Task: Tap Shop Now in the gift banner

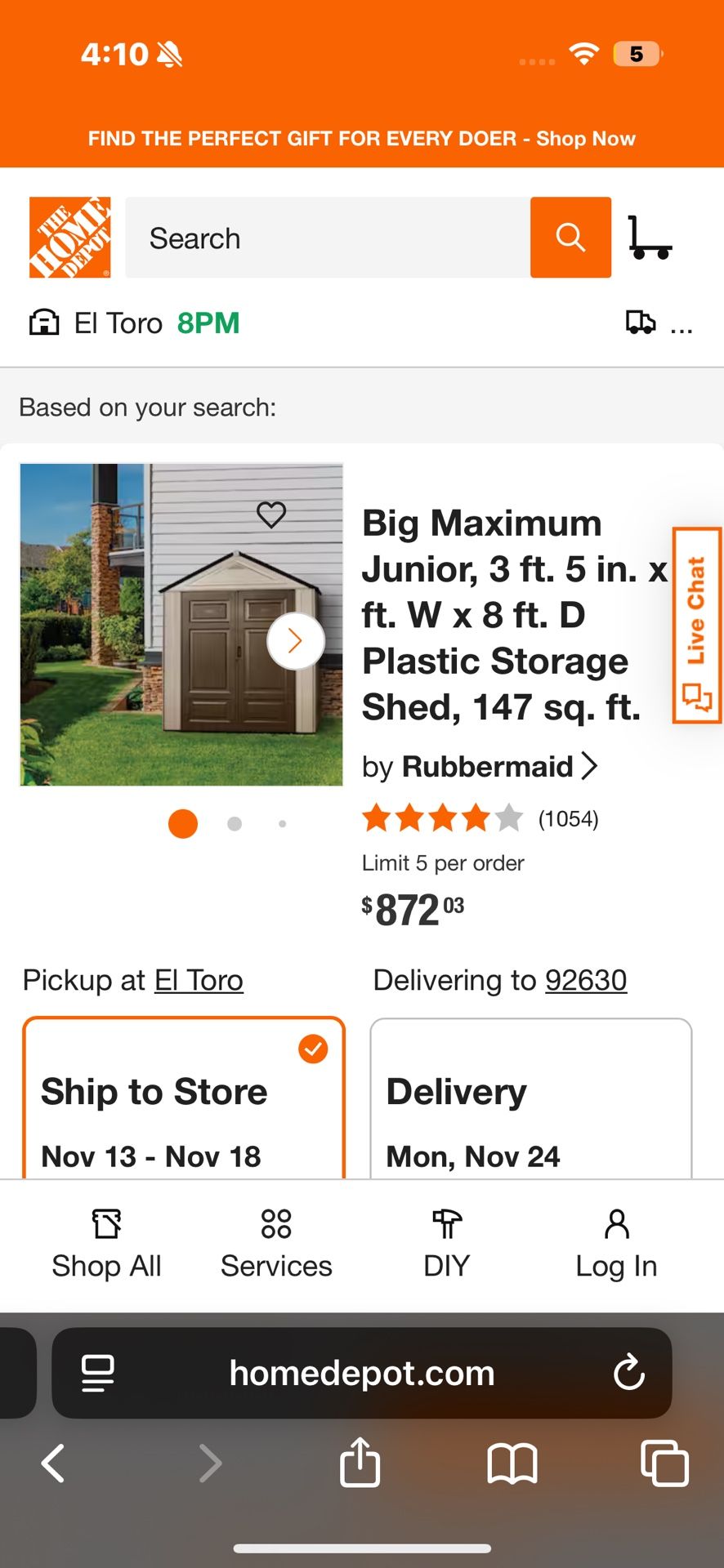Action: (586, 138)
